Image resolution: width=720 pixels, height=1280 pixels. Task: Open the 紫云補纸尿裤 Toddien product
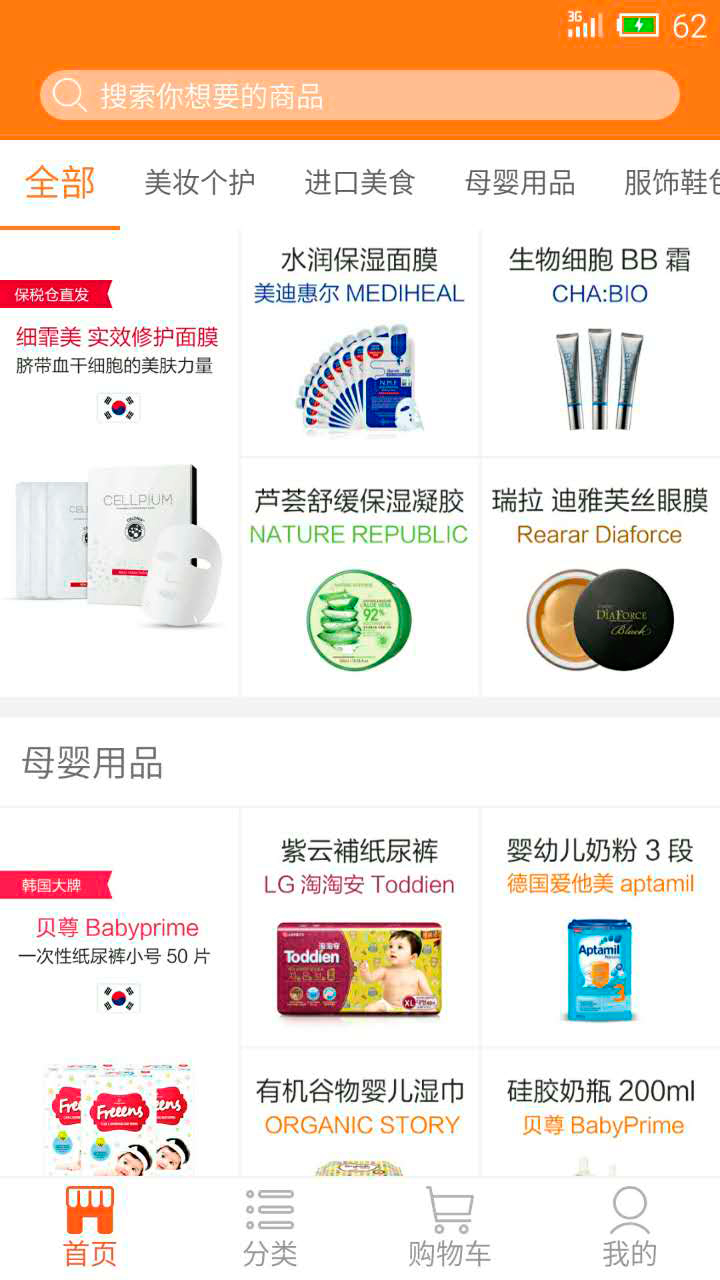[360, 927]
